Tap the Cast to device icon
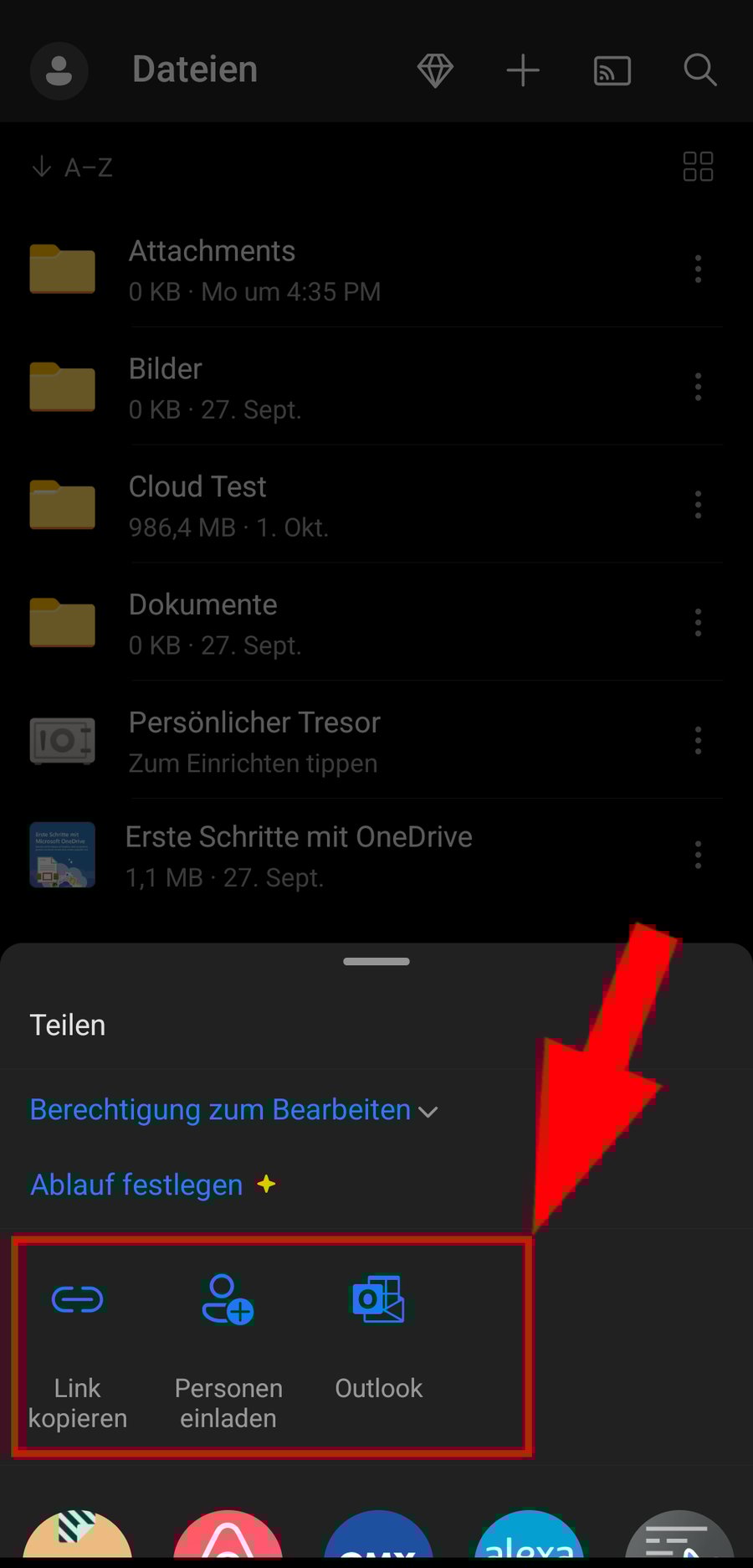 click(x=611, y=70)
